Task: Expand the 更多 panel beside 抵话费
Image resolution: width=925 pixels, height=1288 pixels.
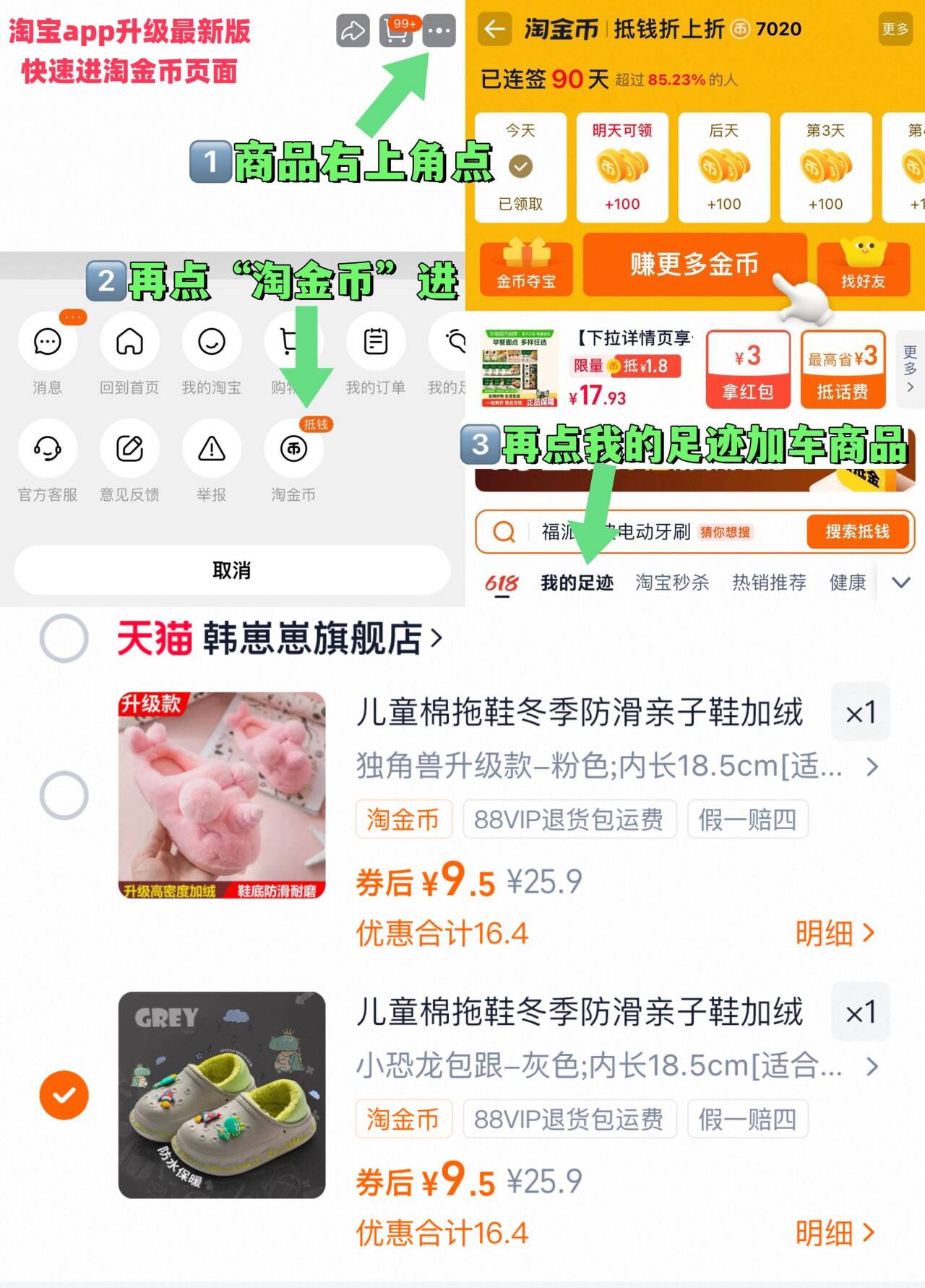Action: (x=909, y=369)
